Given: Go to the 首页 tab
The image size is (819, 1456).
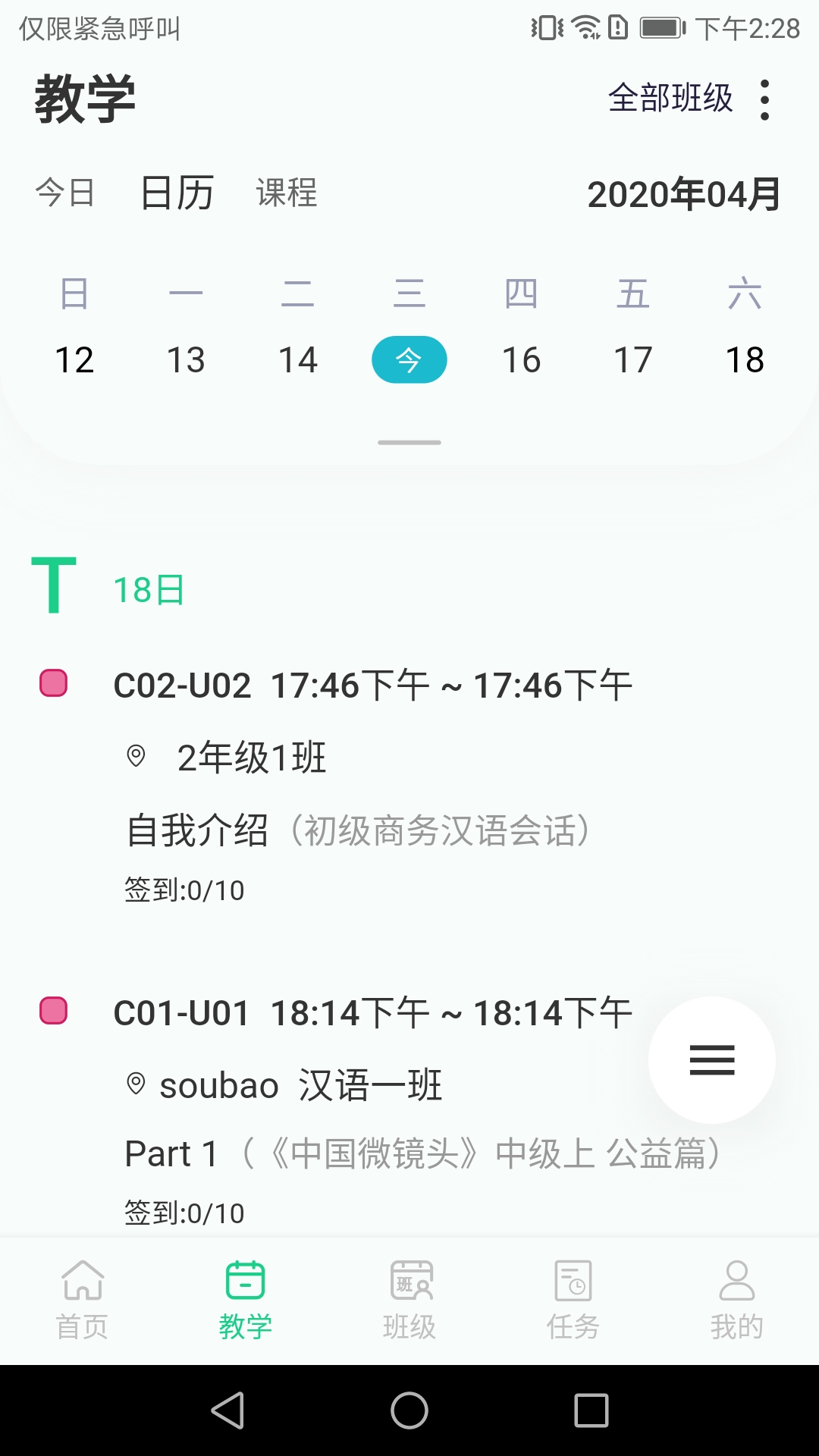Looking at the screenshot, I should pyautogui.click(x=82, y=1298).
